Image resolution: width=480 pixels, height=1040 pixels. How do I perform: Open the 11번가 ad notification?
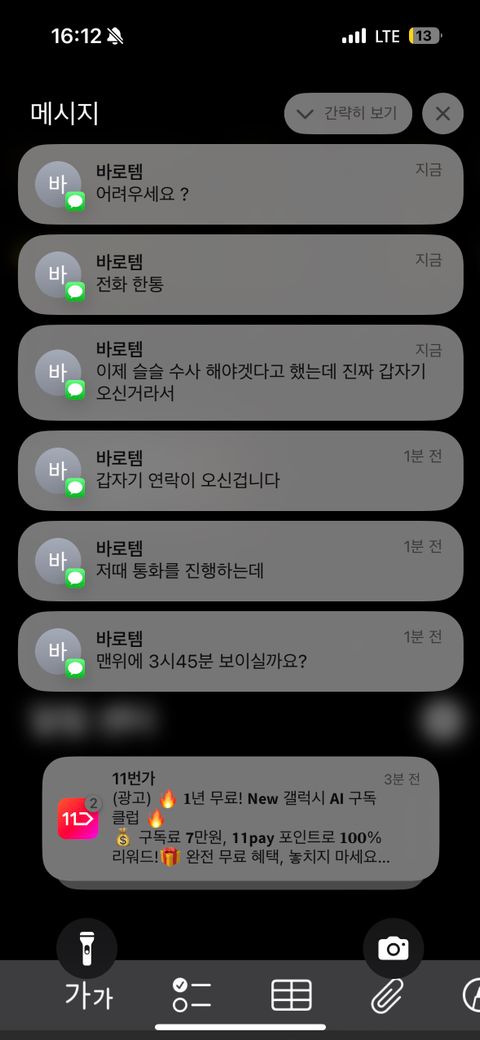click(x=241, y=818)
